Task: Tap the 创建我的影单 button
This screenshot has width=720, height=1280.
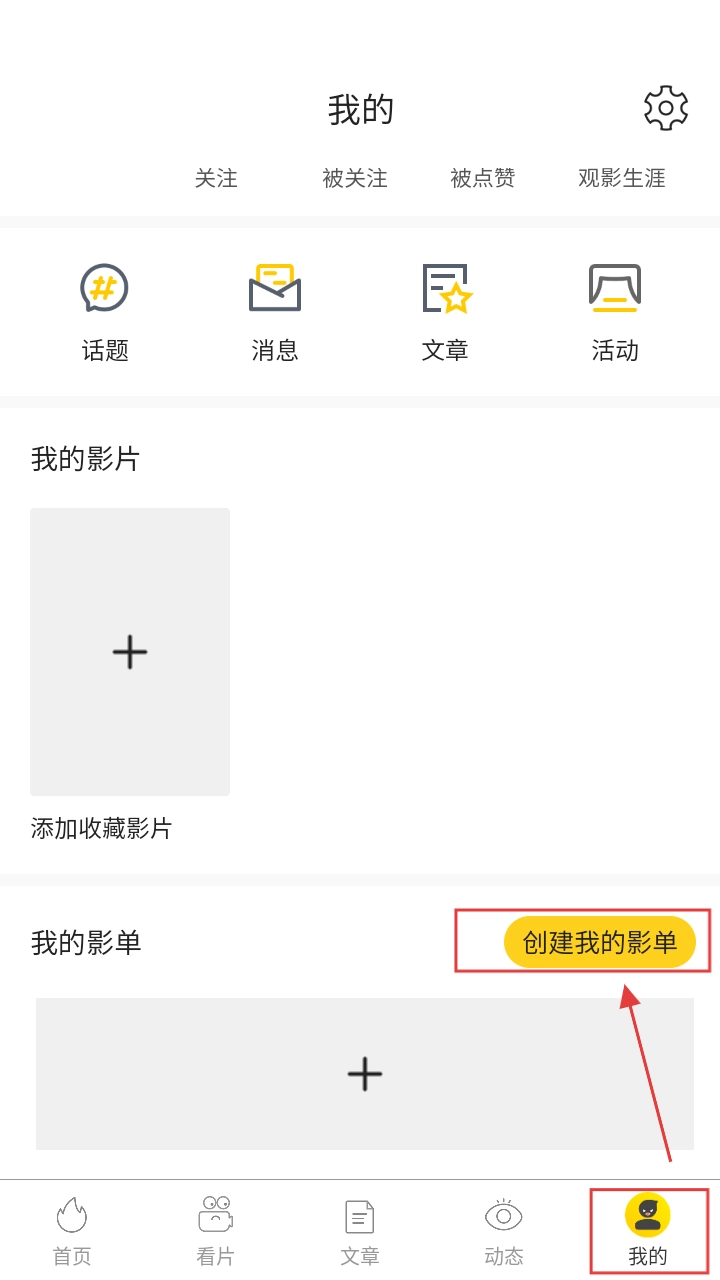Action: pos(599,942)
